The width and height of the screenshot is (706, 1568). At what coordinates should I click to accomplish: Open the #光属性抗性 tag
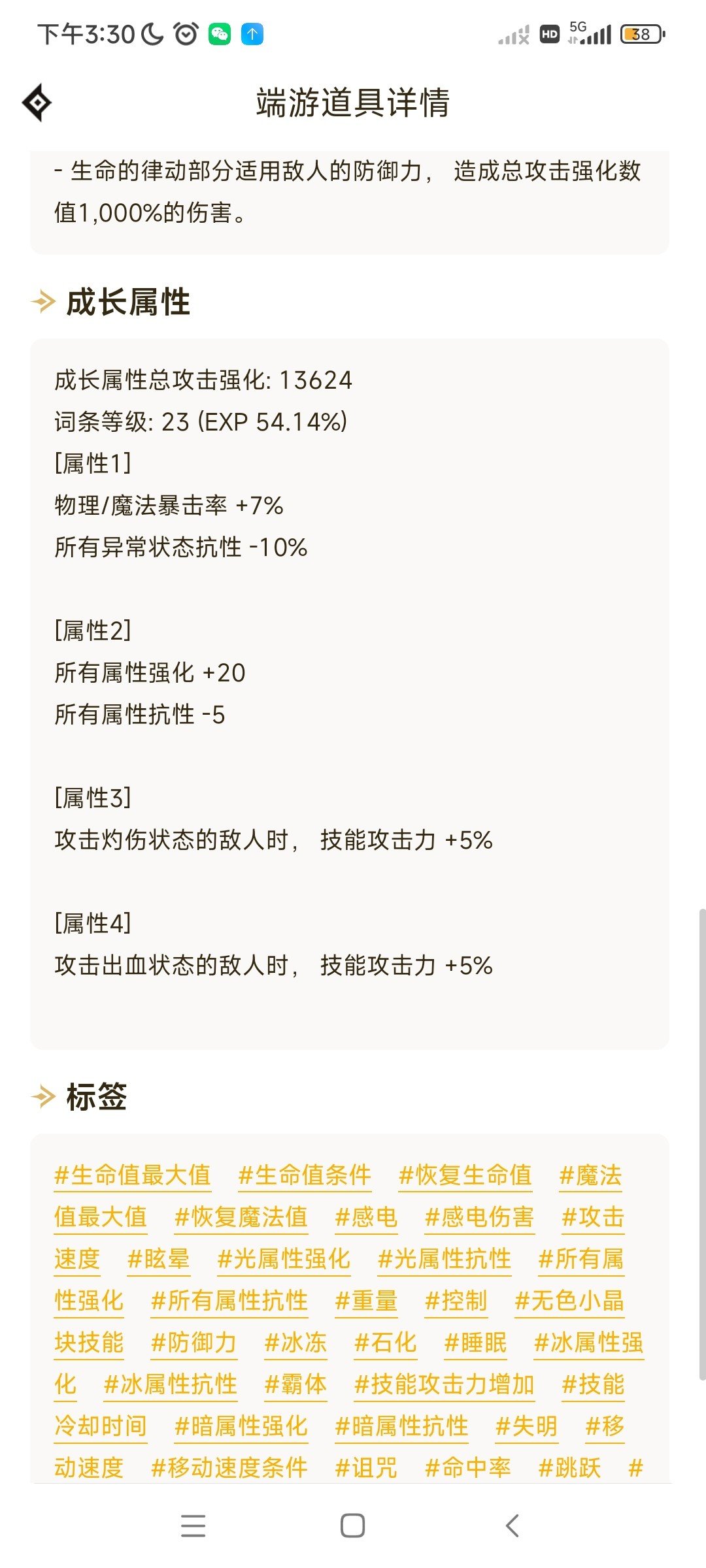[445, 1259]
